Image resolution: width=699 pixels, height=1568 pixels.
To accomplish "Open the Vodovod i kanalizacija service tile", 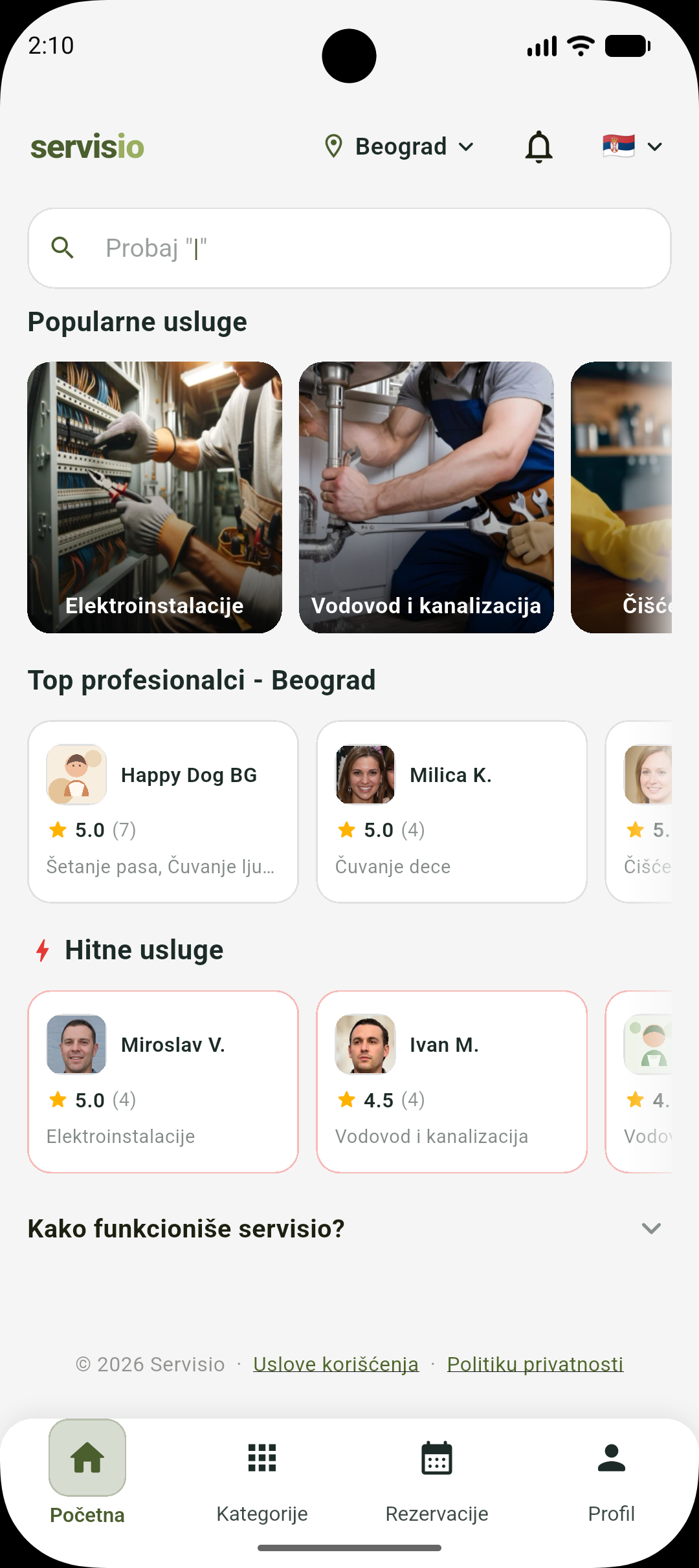I will click(427, 497).
